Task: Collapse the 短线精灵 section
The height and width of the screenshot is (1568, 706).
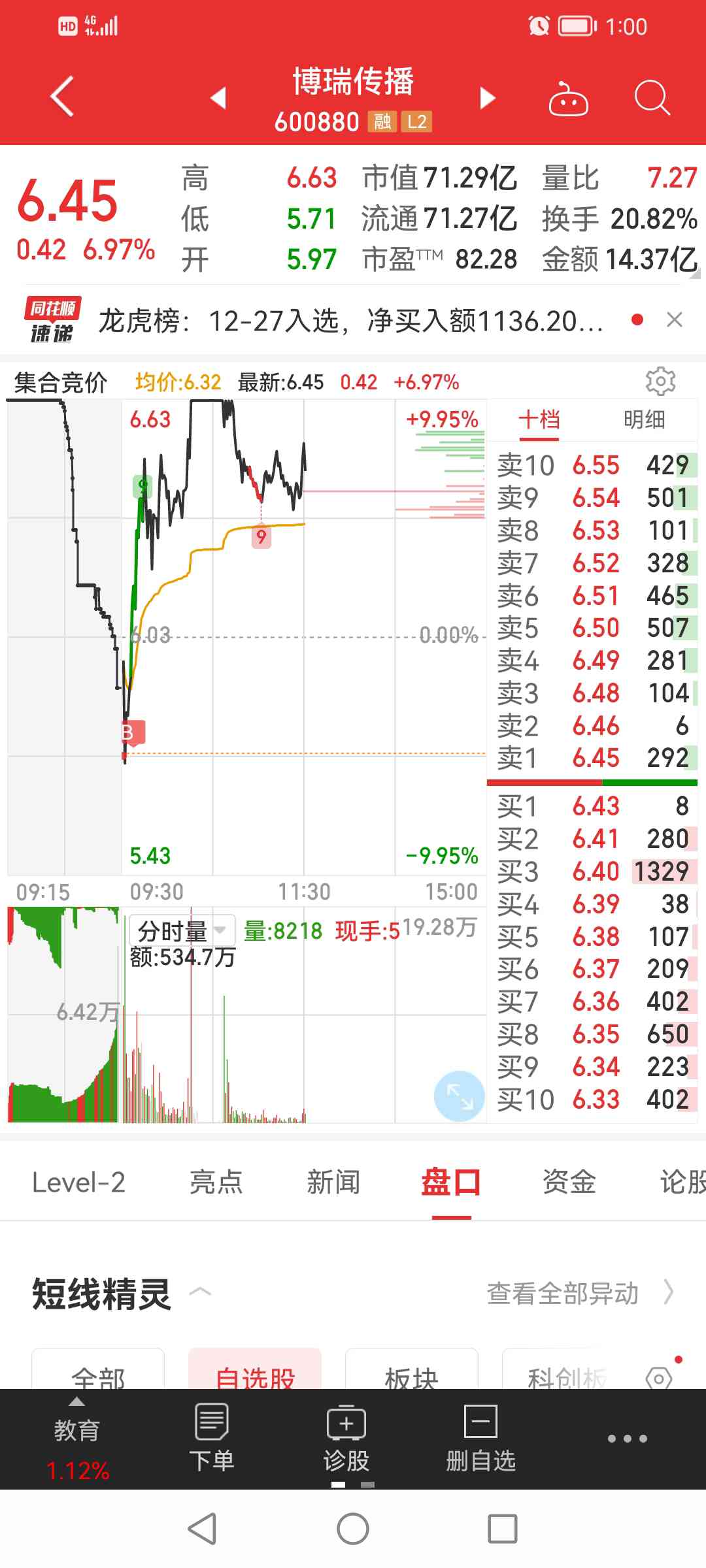Action: click(x=200, y=1292)
